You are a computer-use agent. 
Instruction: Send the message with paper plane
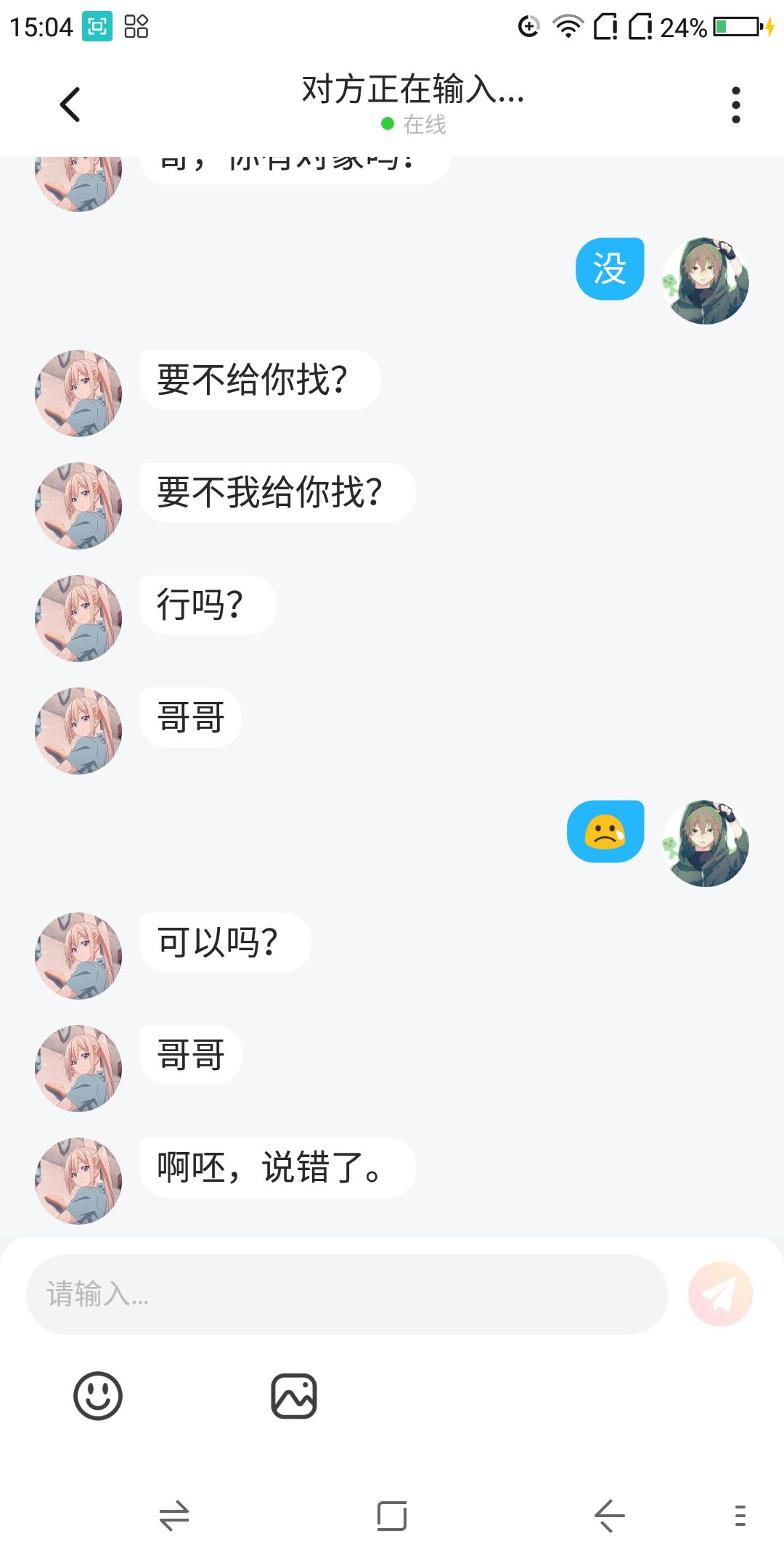tap(720, 1294)
